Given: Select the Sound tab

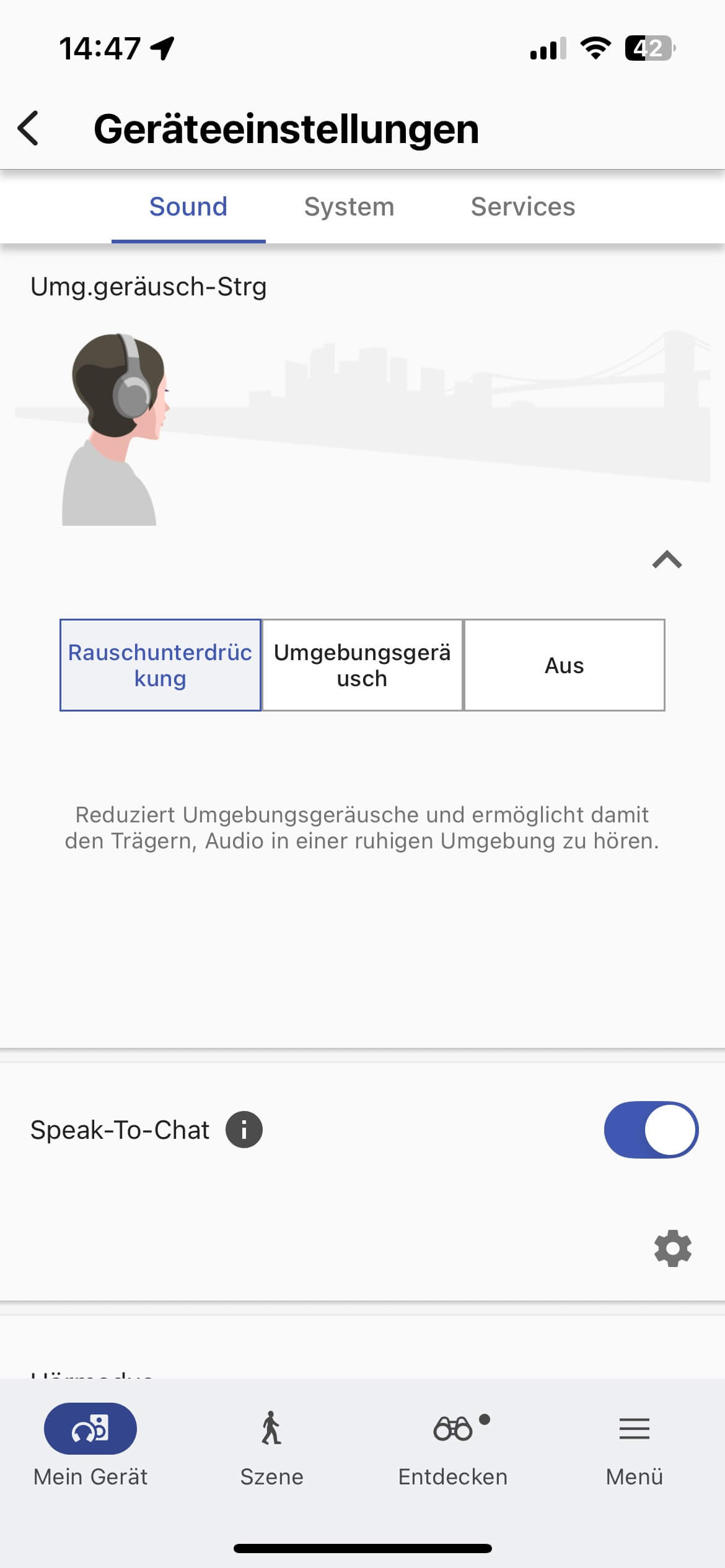Looking at the screenshot, I should click(188, 207).
